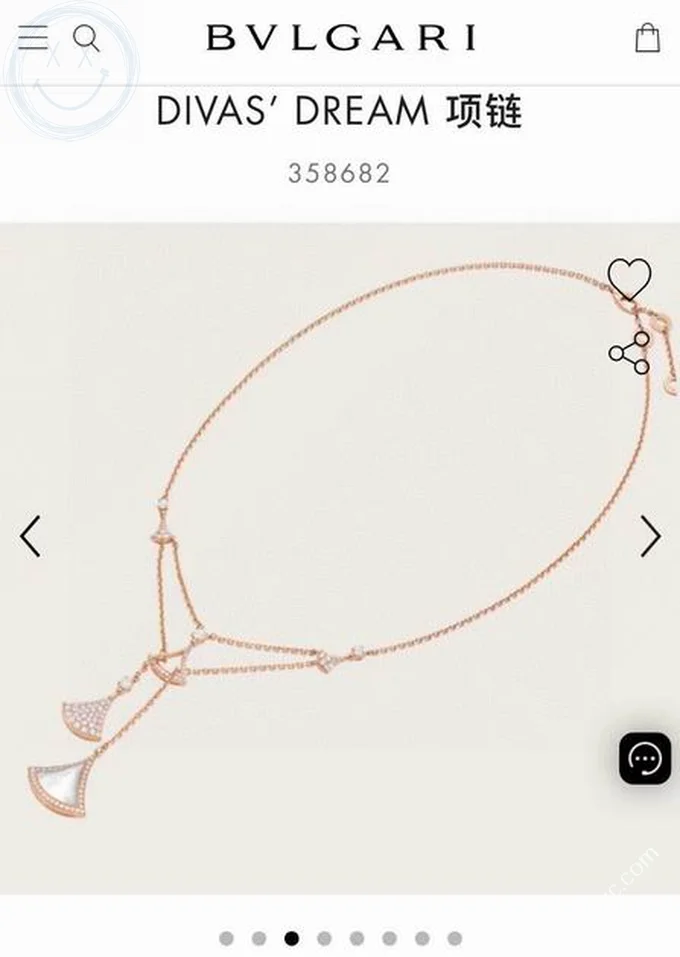This screenshot has height=957, width=680.
Task: Open the search icon
Action: point(87,39)
